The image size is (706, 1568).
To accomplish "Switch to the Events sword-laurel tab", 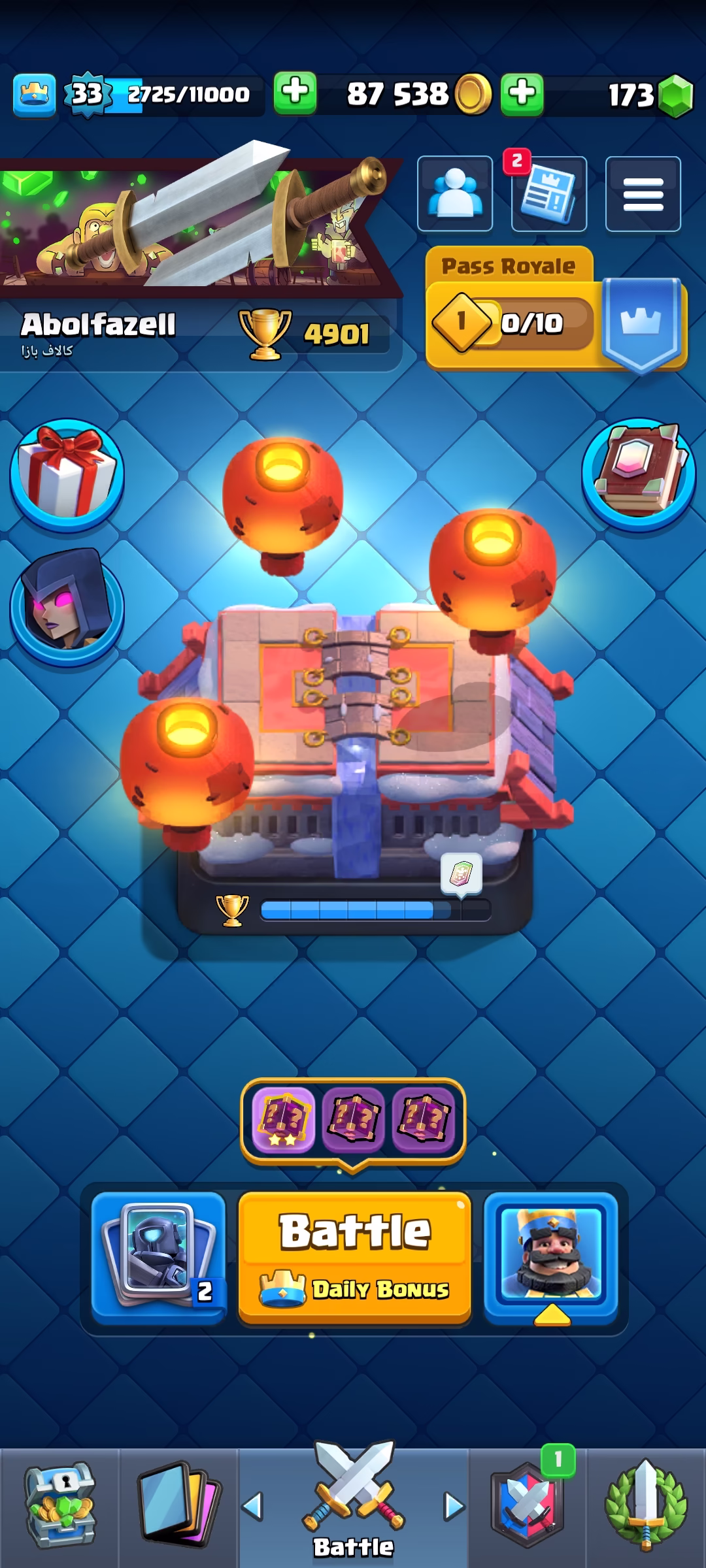I will coord(646,1507).
